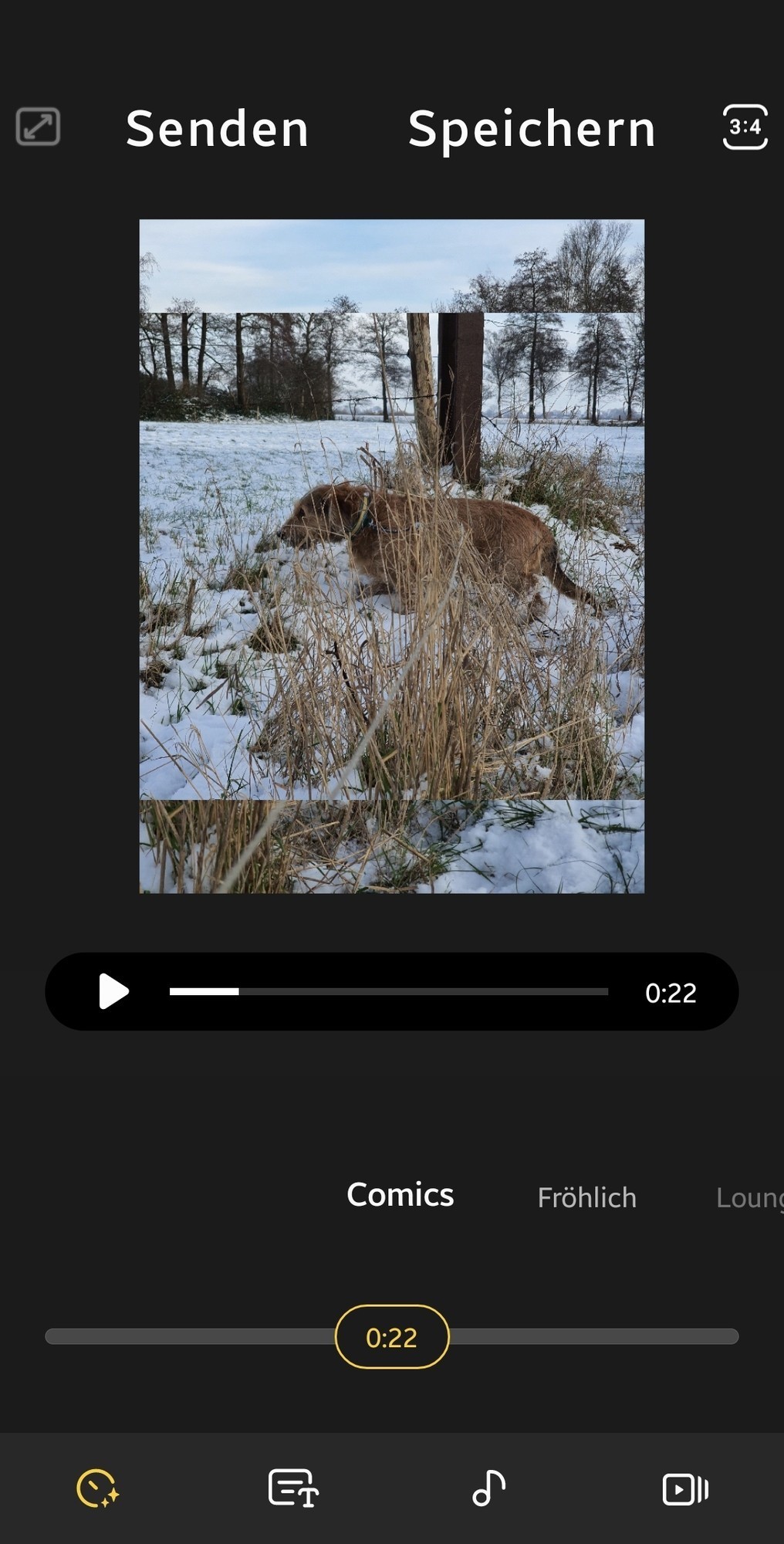Switch to the Fröhlich theme
Viewport: 784px width, 1544px height.
click(x=586, y=1197)
